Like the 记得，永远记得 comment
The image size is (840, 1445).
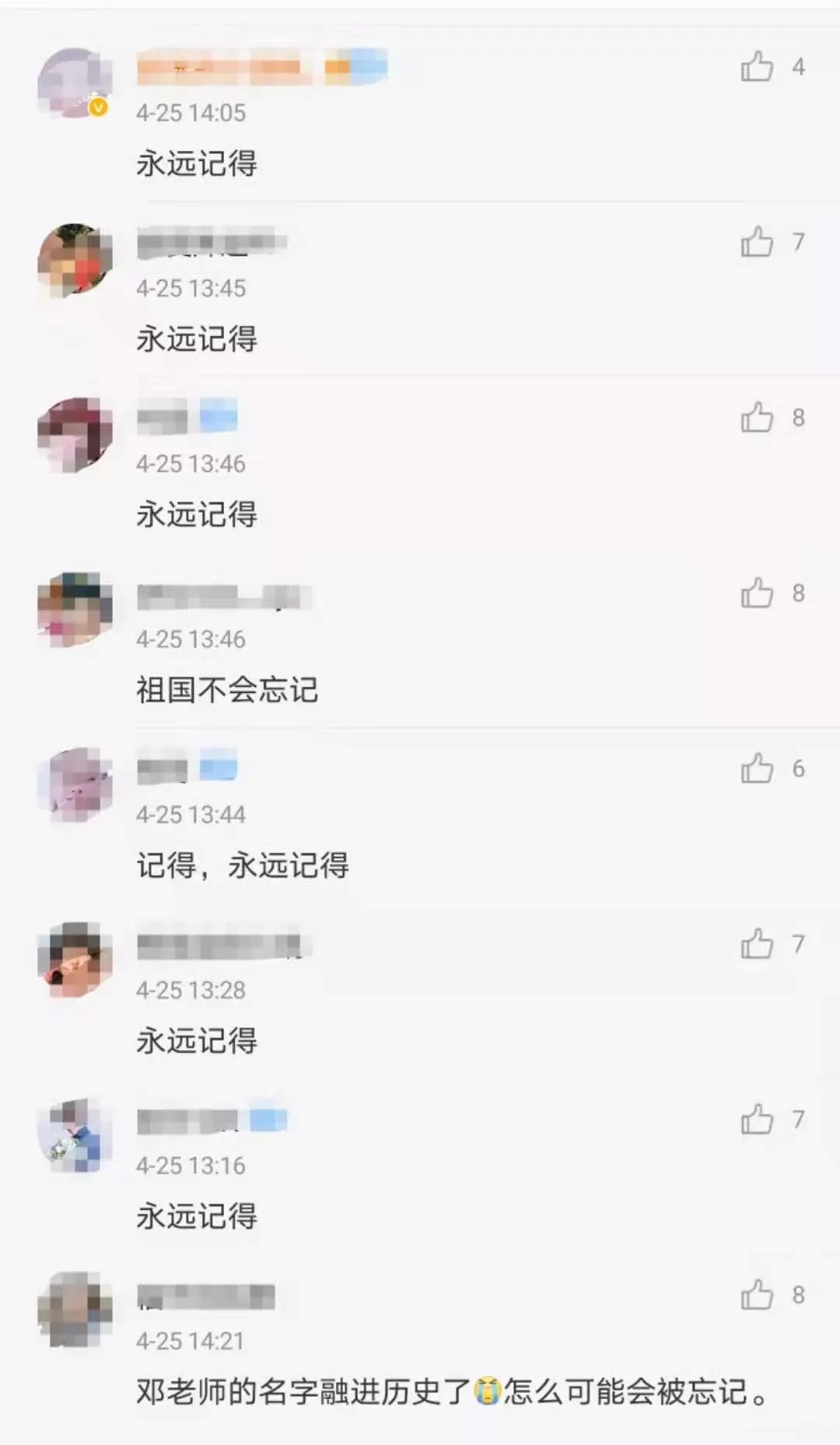point(757,768)
